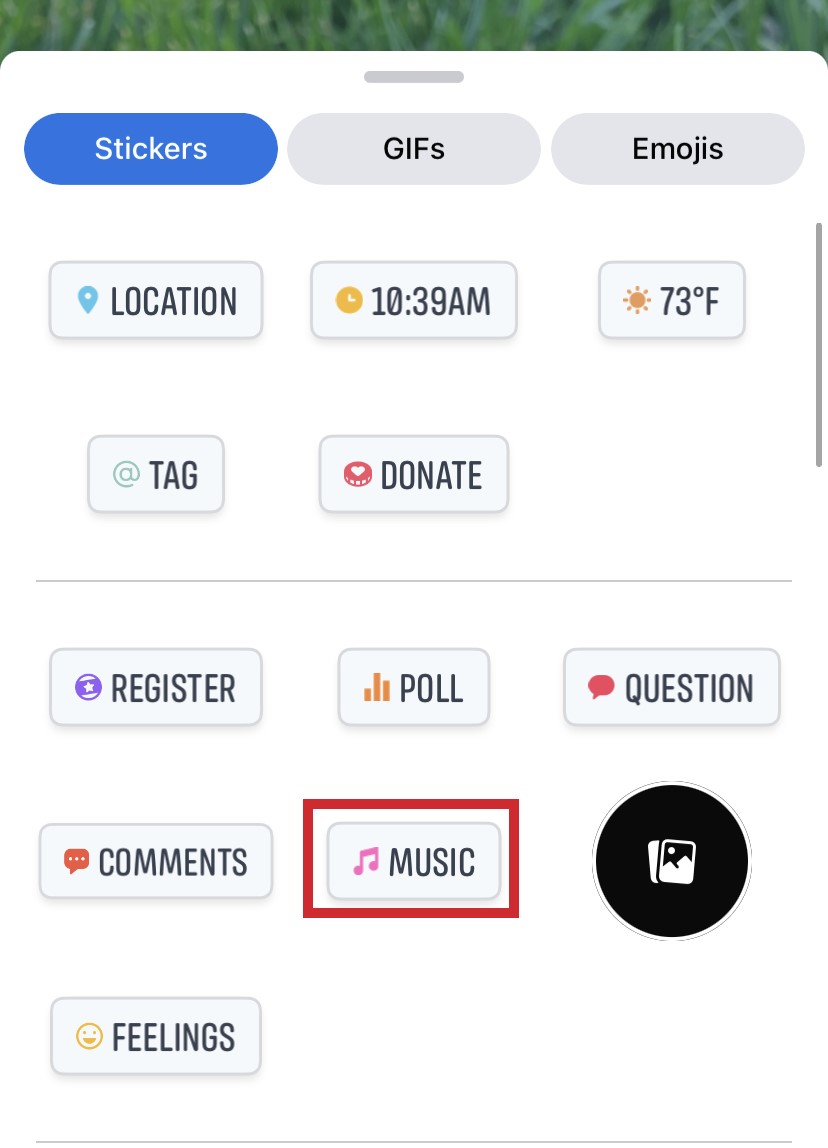This screenshot has height=1148, width=828.
Task: Add the Comments sticker
Action: click(156, 860)
